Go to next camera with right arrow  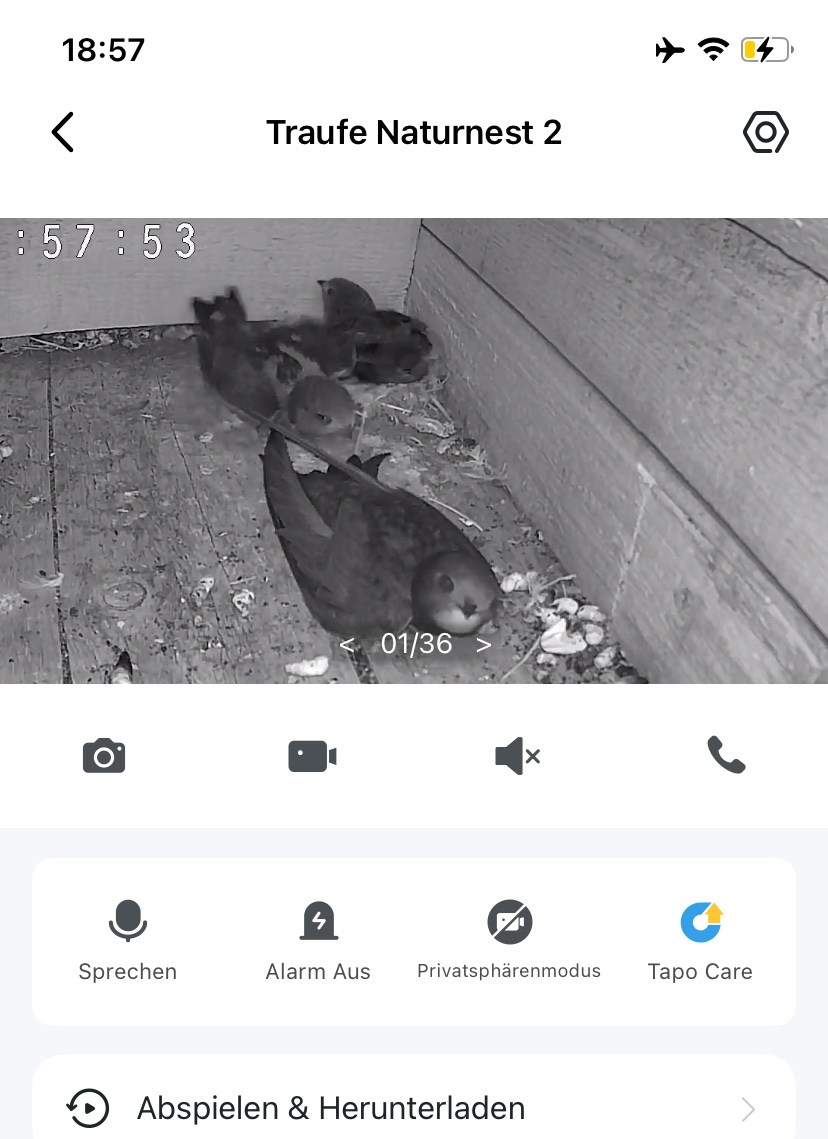click(x=484, y=645)
